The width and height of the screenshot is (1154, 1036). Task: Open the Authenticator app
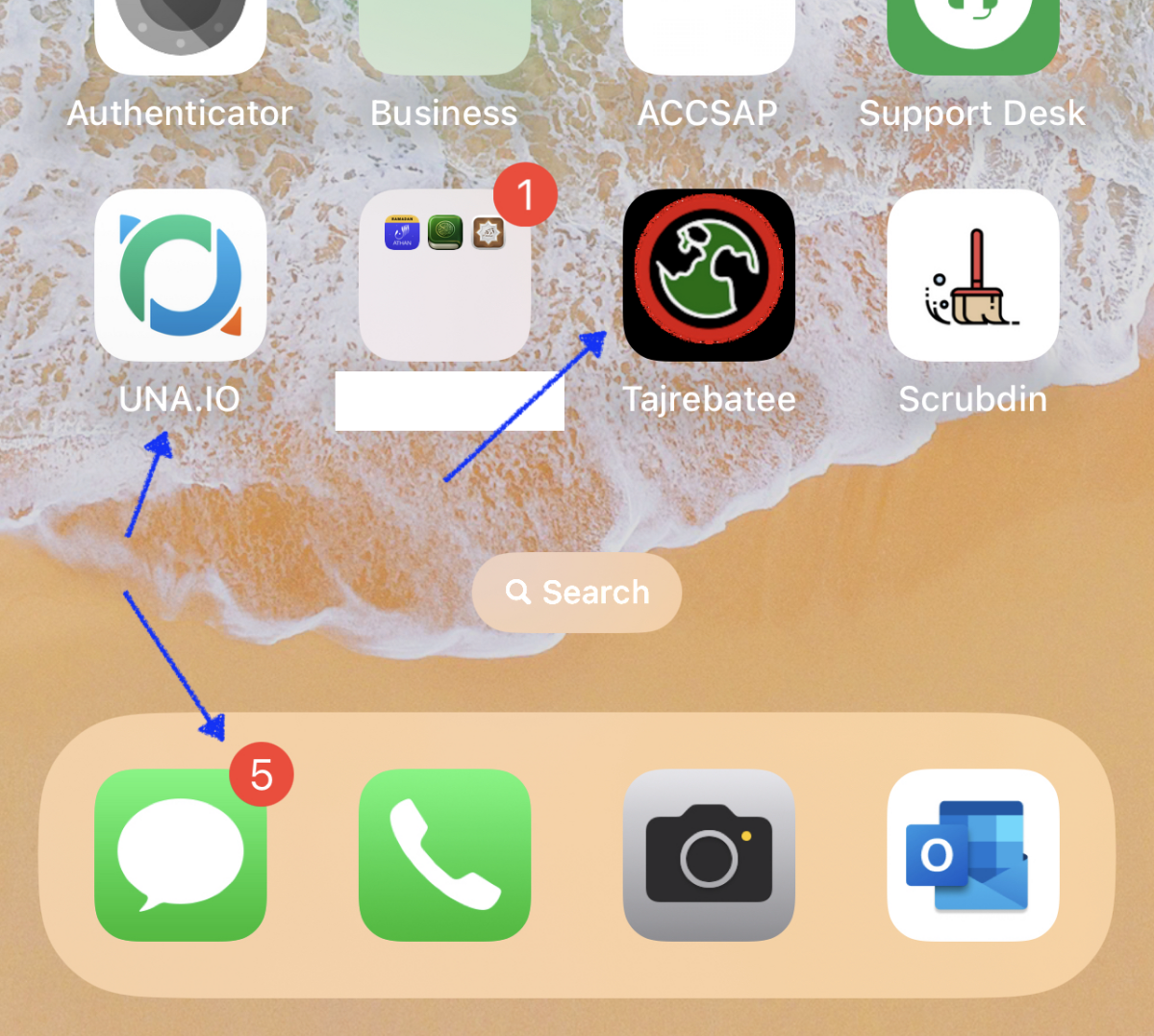(x=180, y=34)
